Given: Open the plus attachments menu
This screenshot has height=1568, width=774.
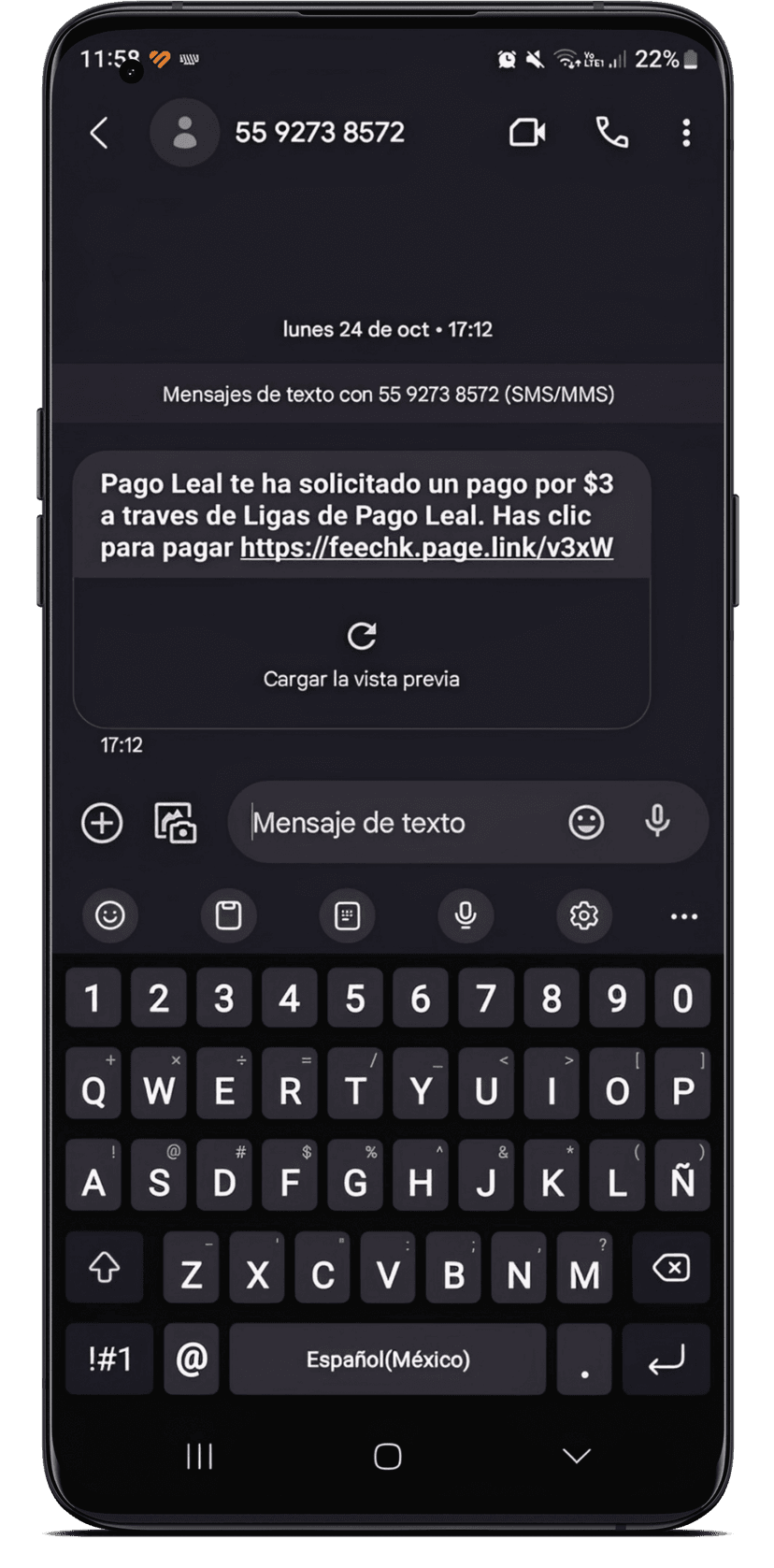Looking at the screenshot, I should coord(102,823).
